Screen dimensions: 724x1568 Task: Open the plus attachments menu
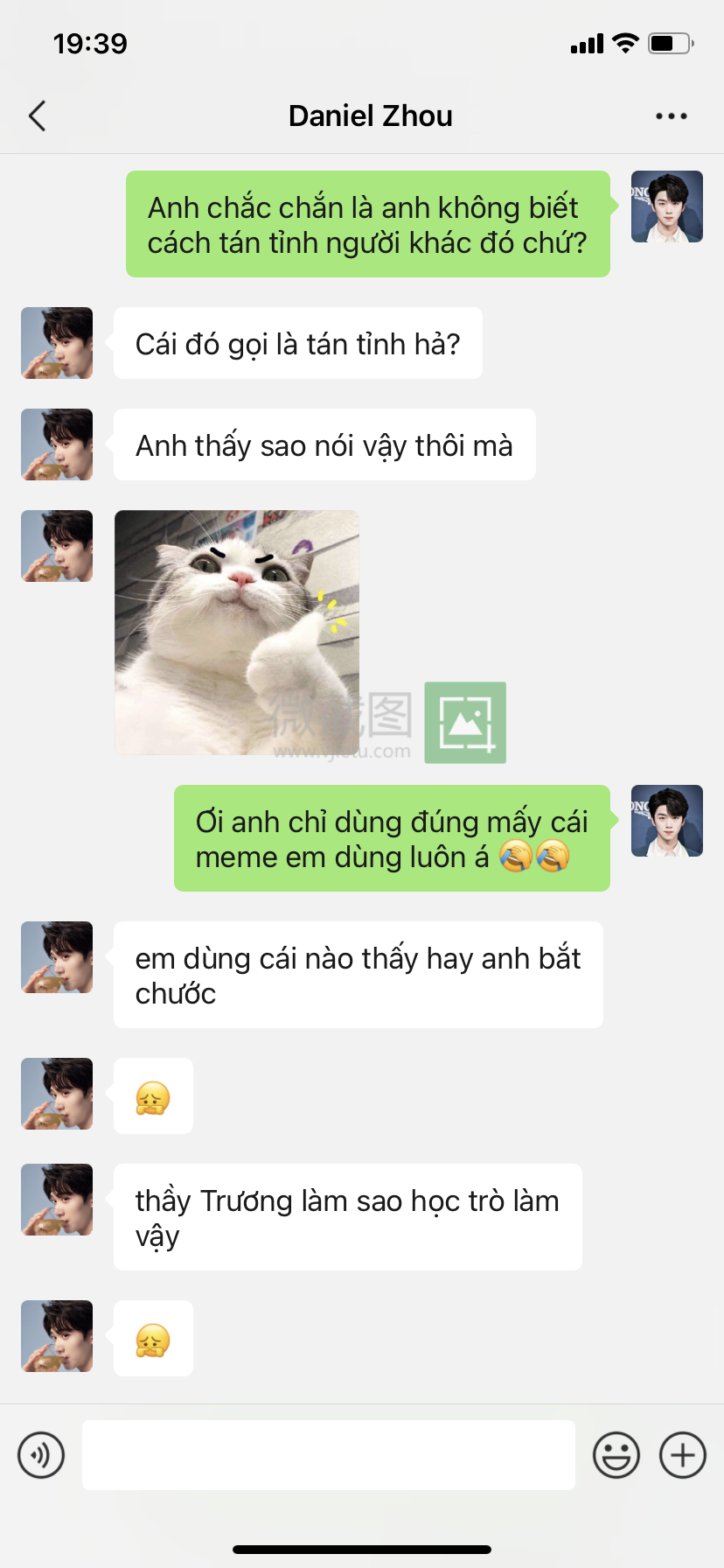pos(682,1455)
